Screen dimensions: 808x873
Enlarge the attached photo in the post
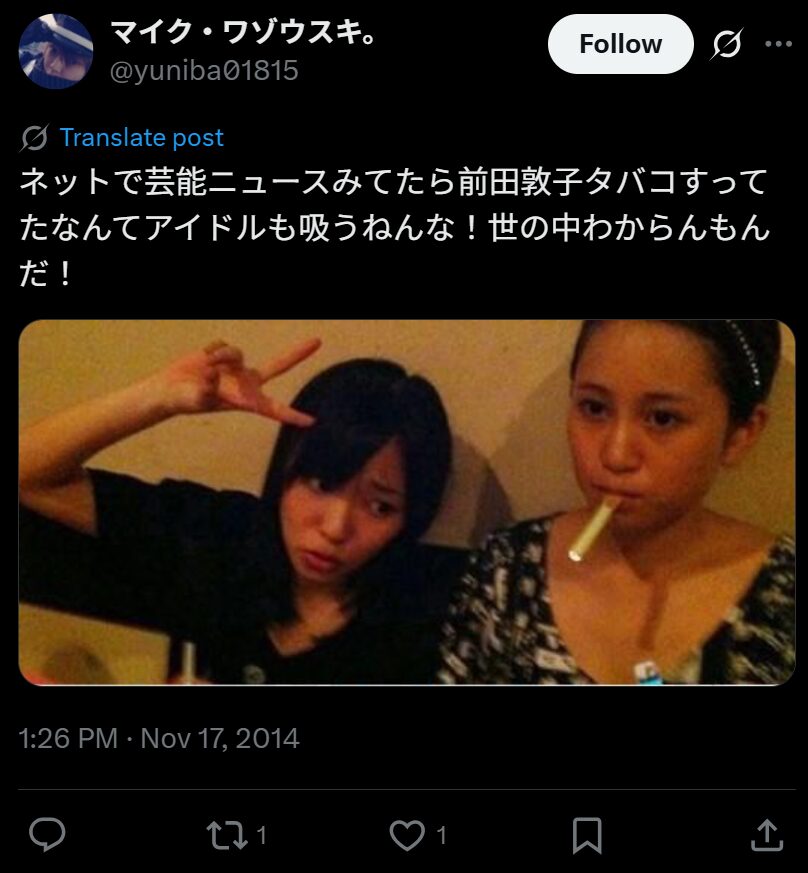pos(407,502)
